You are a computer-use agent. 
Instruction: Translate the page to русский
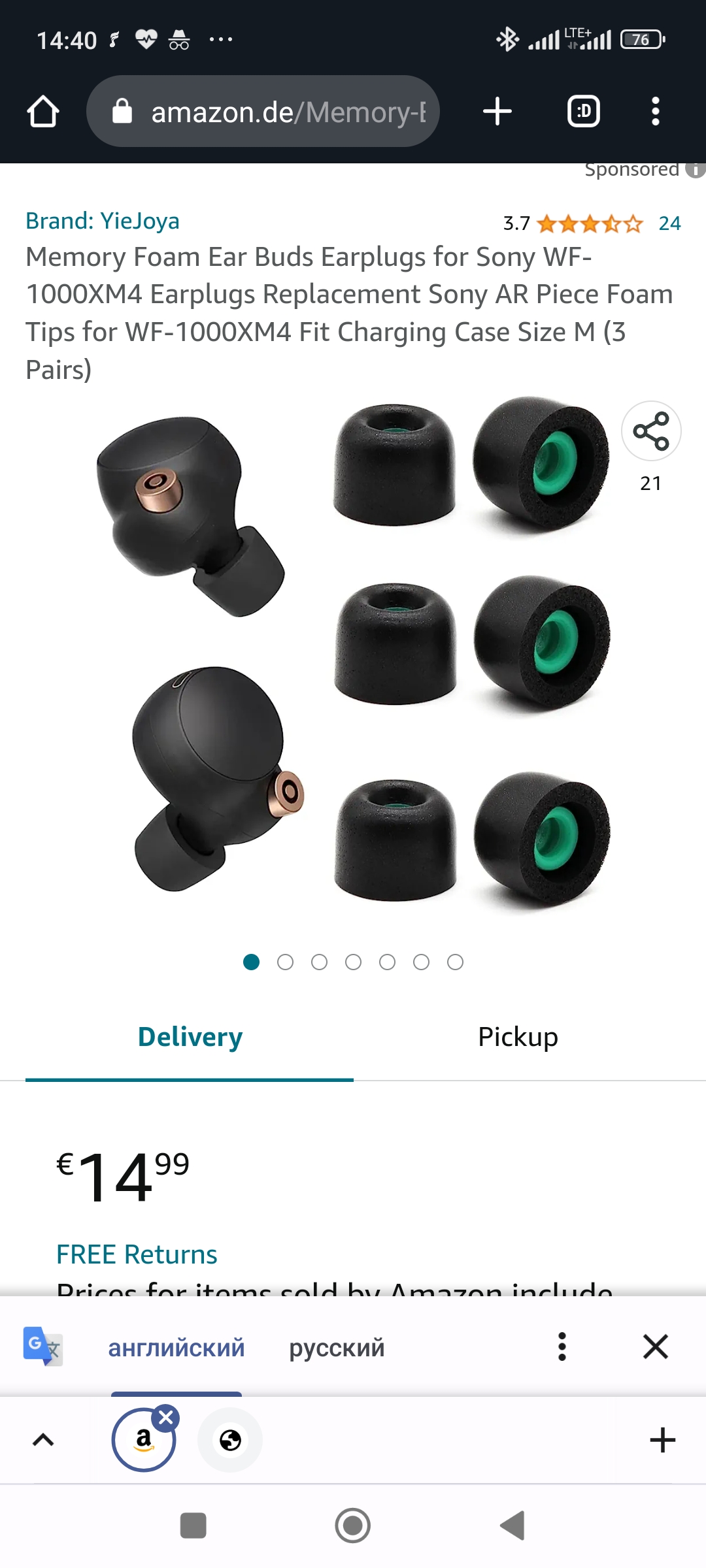[x=337, y=1347]
